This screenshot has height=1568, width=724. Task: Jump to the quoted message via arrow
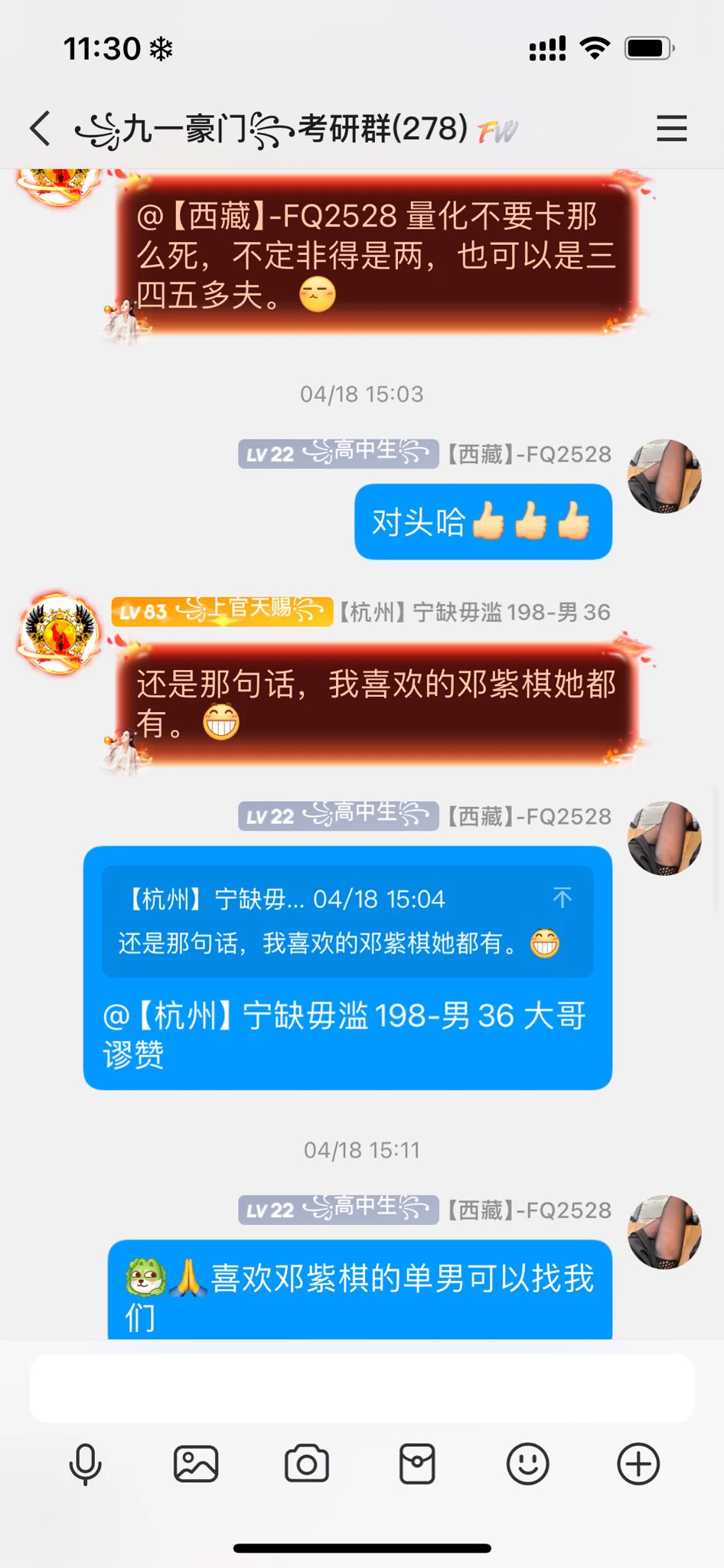(563, 897)
